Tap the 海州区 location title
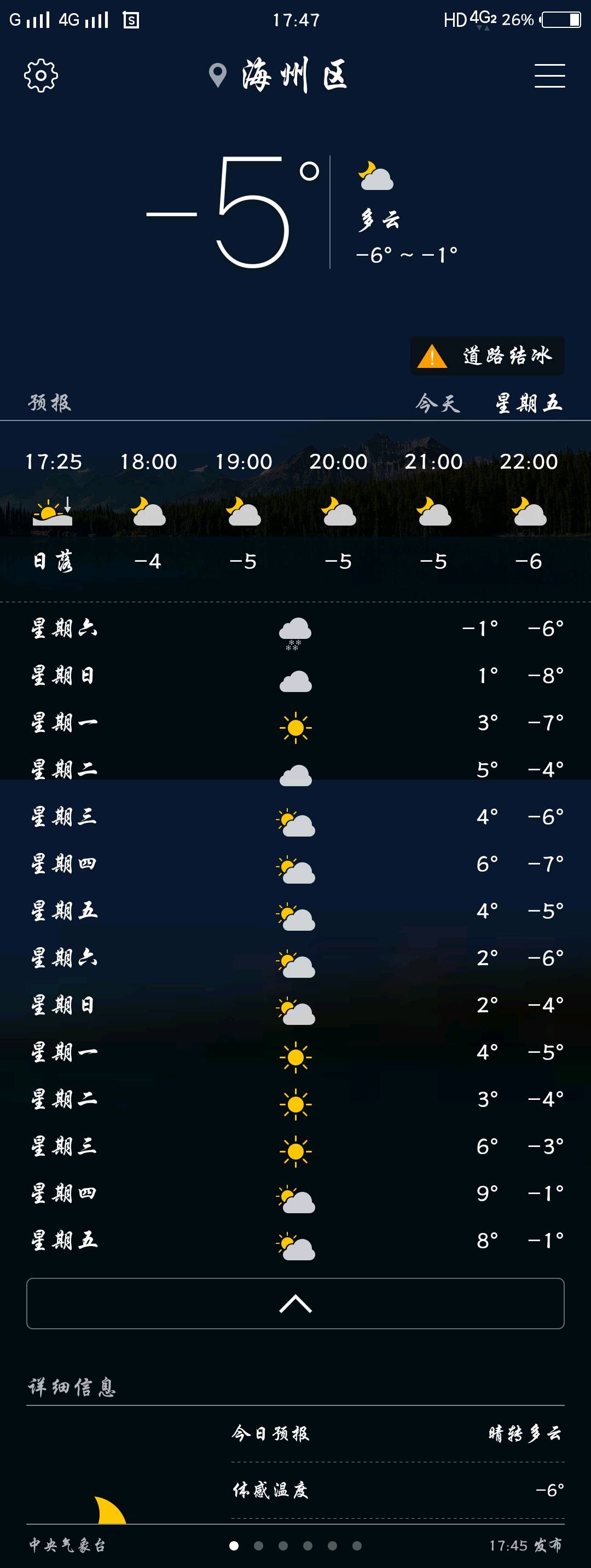This screenshot has width=591, height=1568. click(x=293, y=76)
